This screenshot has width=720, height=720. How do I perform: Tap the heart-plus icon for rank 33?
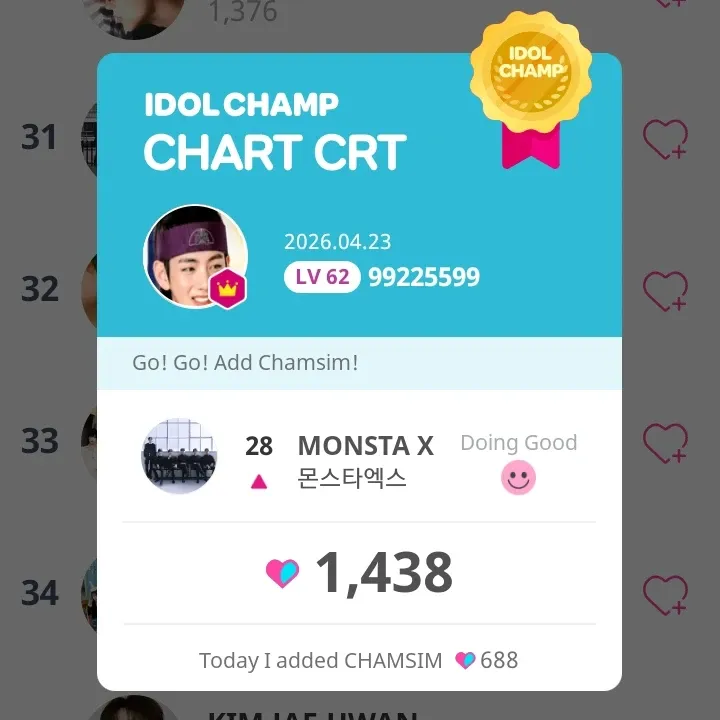coord(665,443)
